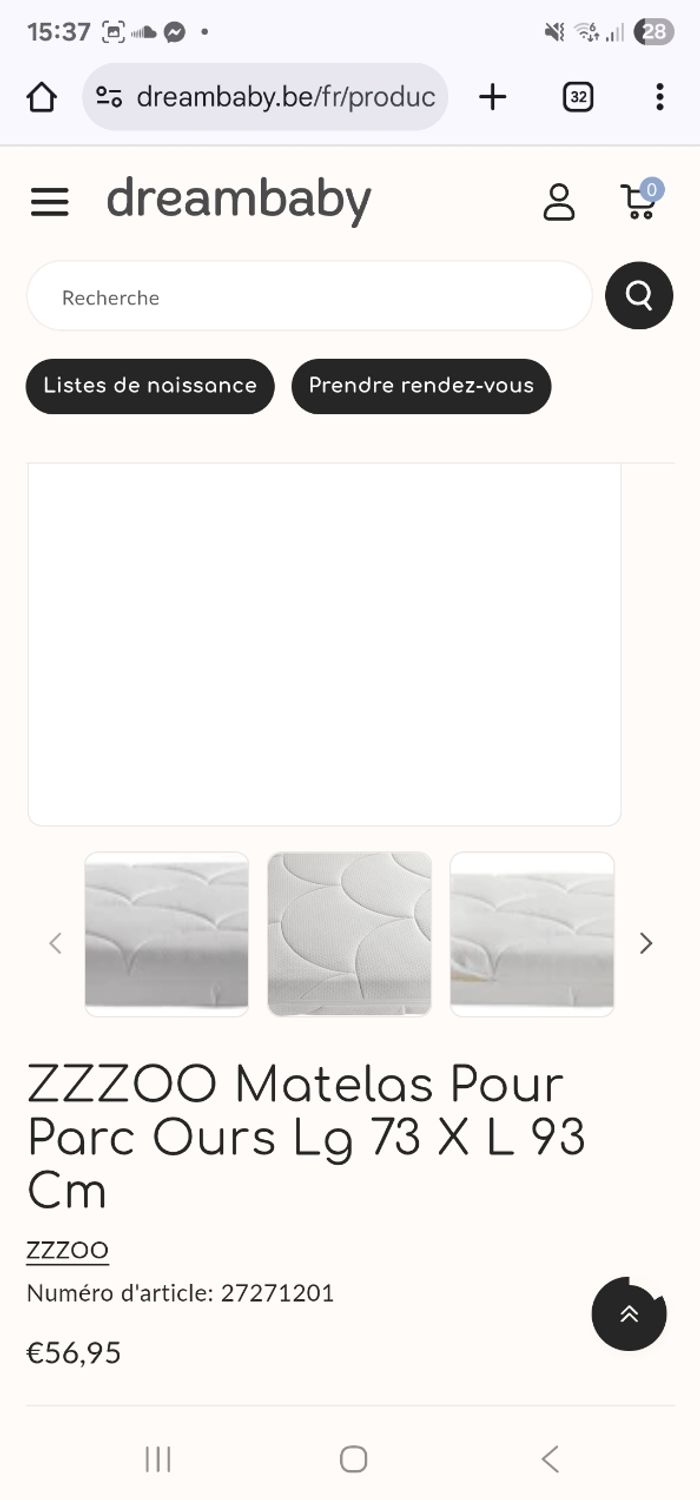
Task: Open the ZZZOO brand link
Action: coord(67,1250)
